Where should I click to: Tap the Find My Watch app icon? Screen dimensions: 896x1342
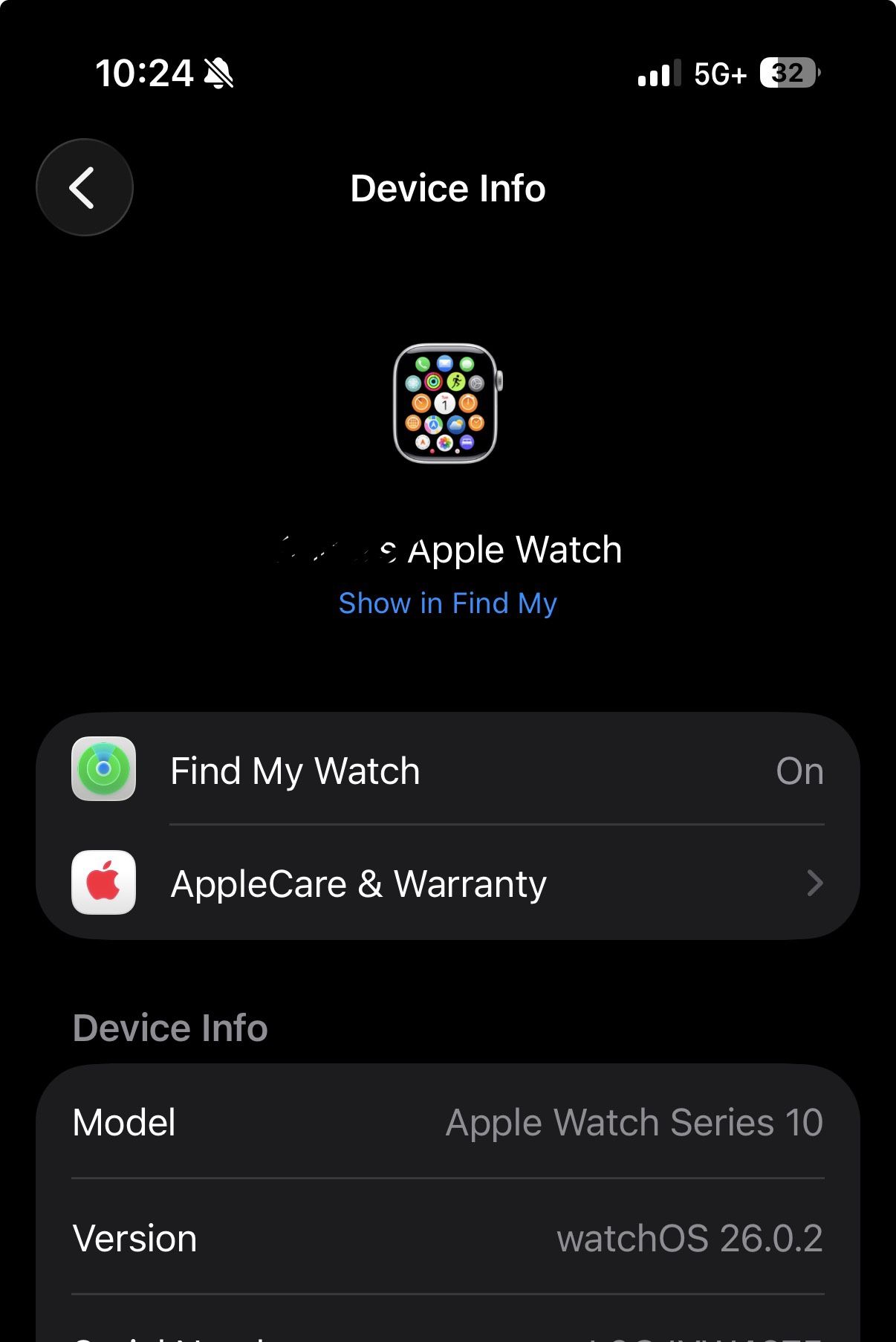point(104,770)
